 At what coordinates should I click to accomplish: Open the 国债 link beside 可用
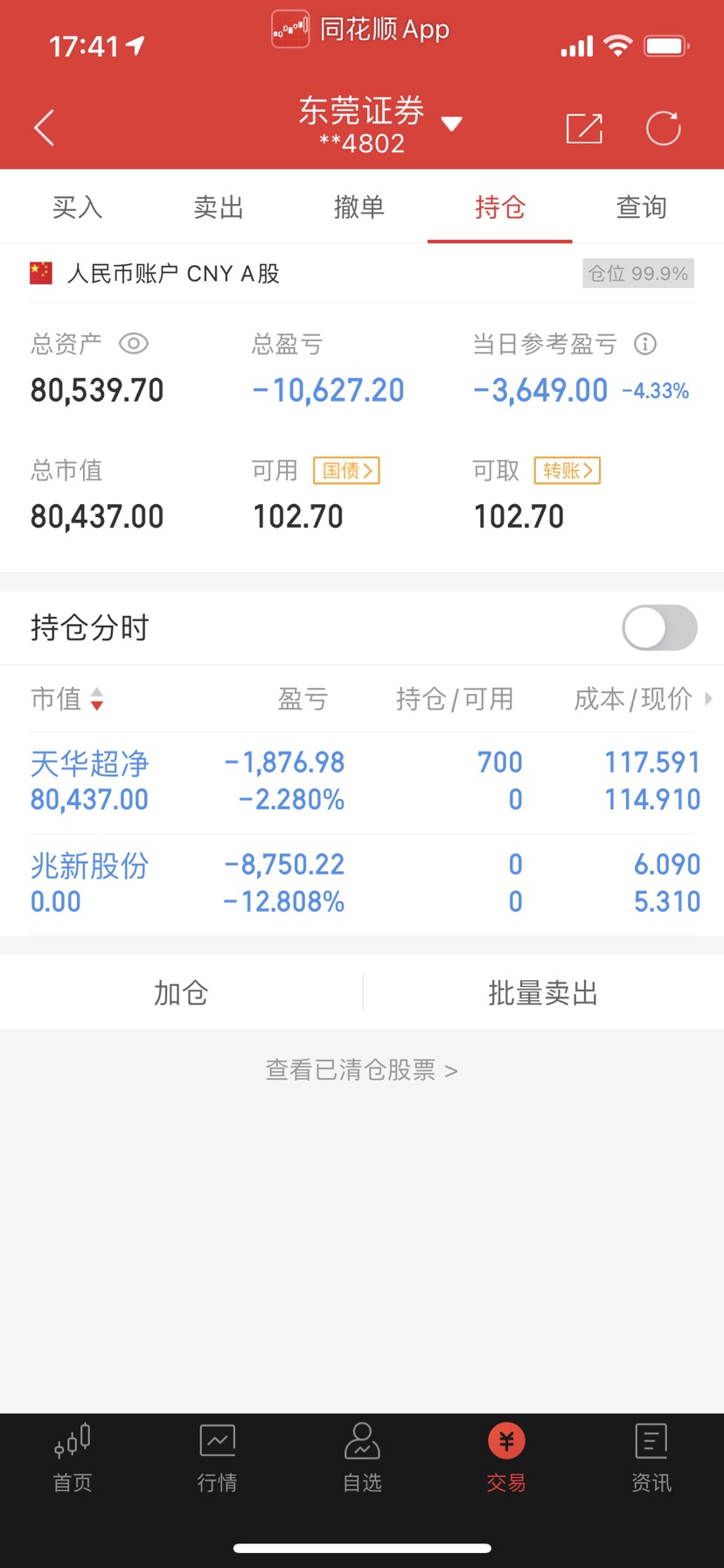click(346, 471)
